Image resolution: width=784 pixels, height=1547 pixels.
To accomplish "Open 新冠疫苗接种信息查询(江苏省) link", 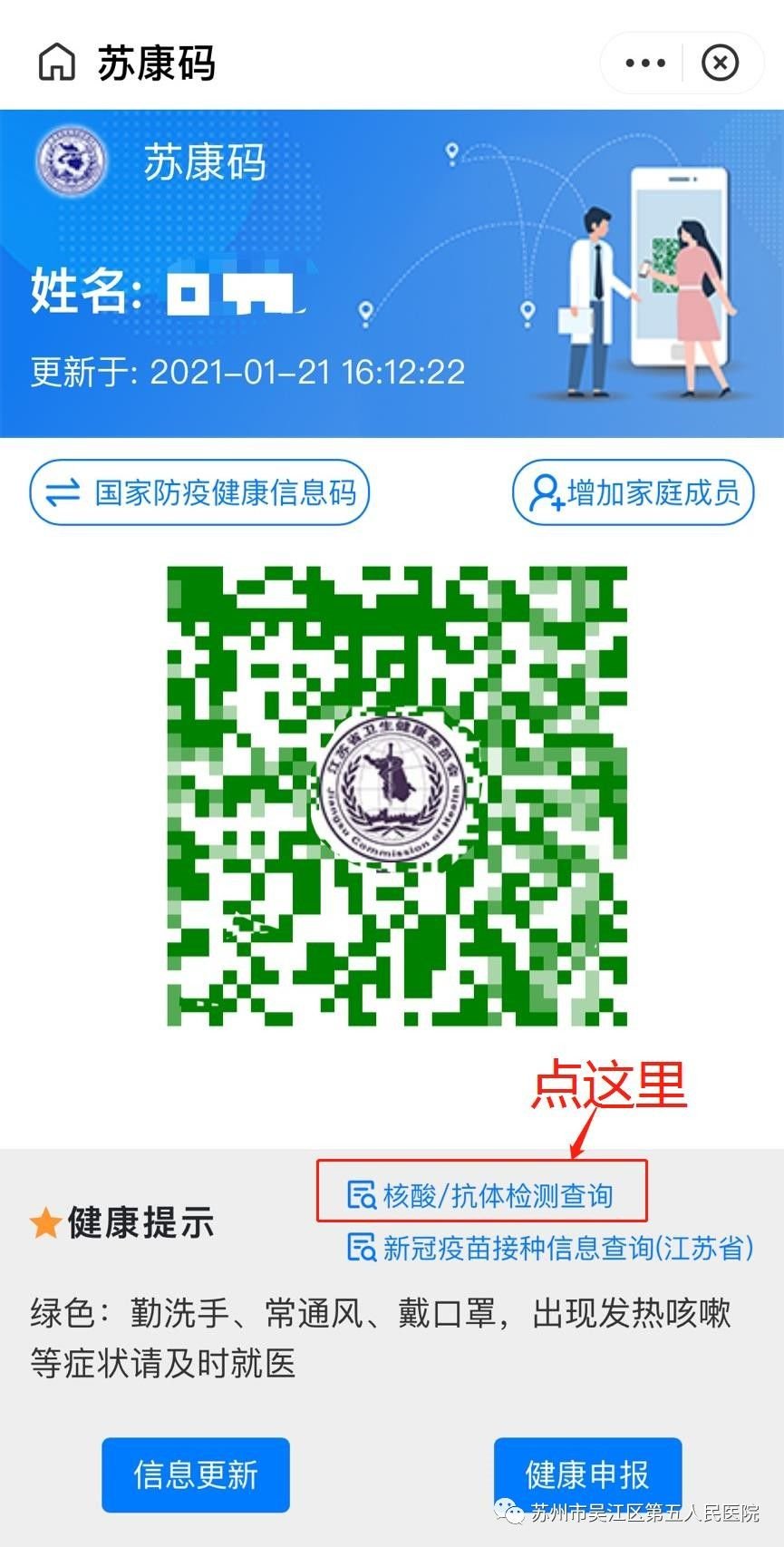I will 550,1248.
